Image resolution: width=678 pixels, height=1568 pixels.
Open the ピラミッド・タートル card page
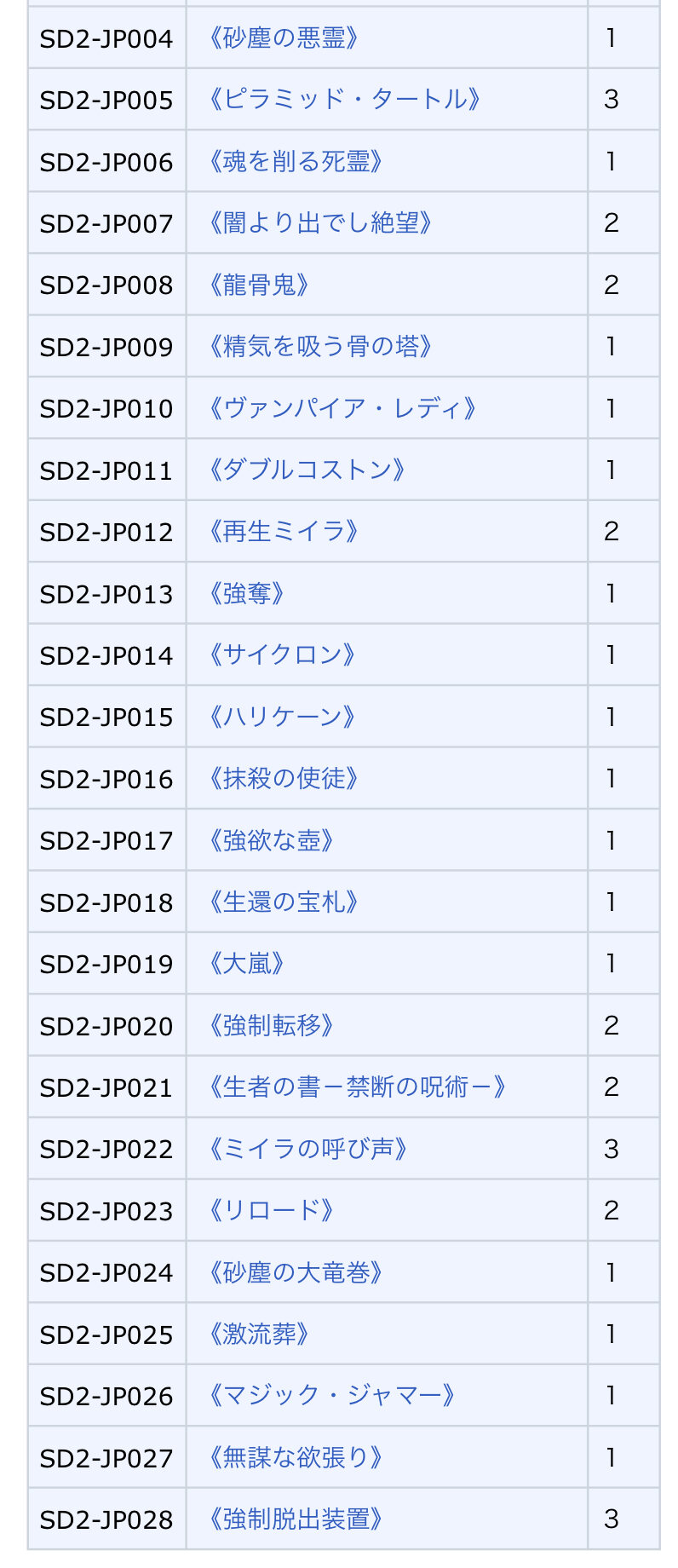(x=345, y=100)
